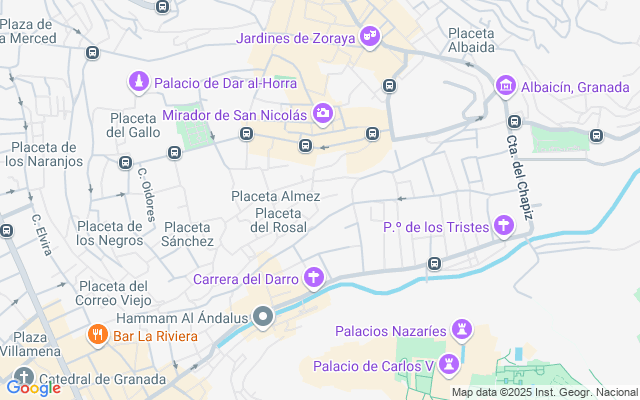Tap the Mirador de San Nicolás marker
The width and height of the screenshot is (640, 400).
pyautogui.click(x=323, y=115)
